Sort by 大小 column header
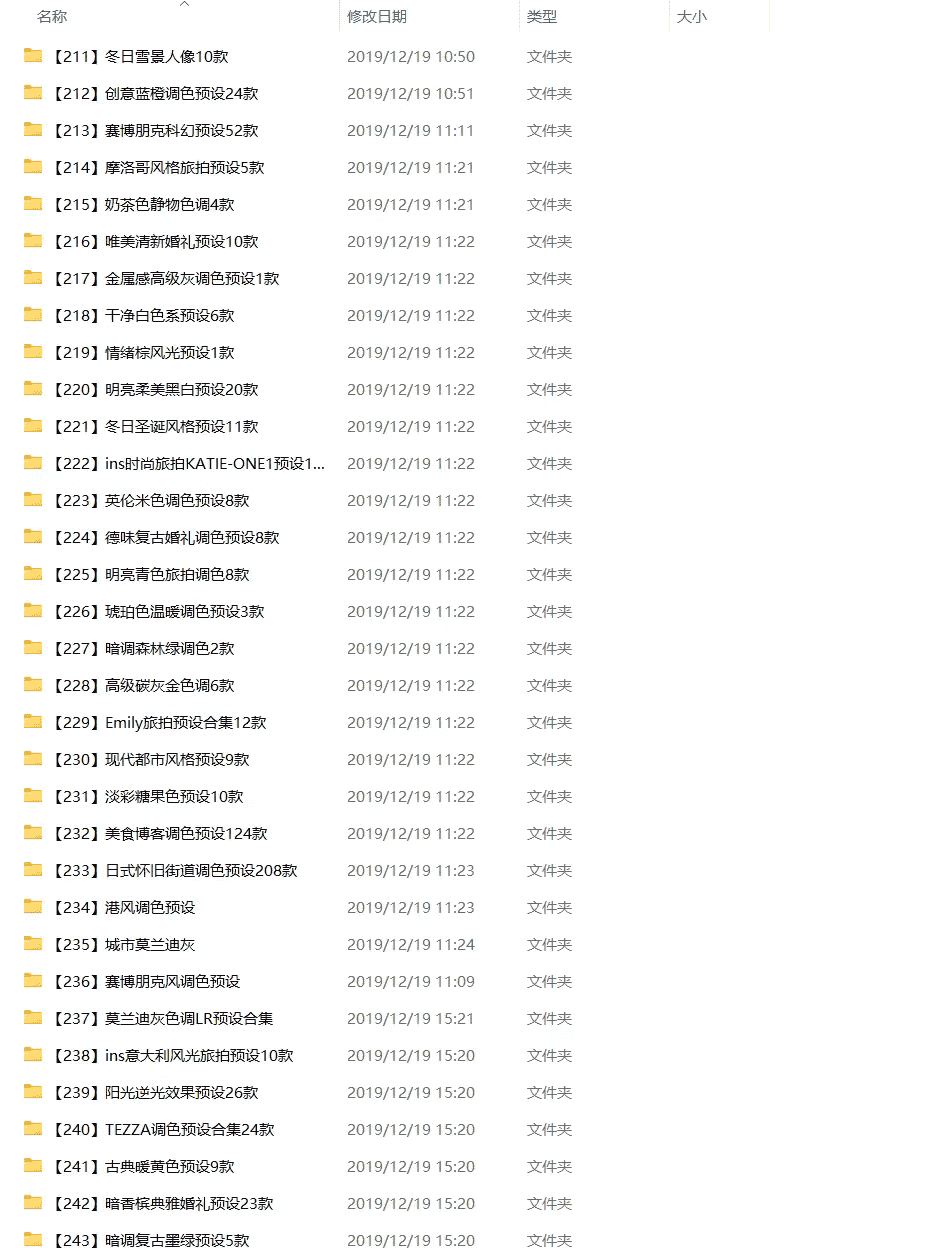The image size is (936, 1248). point(691,17)
